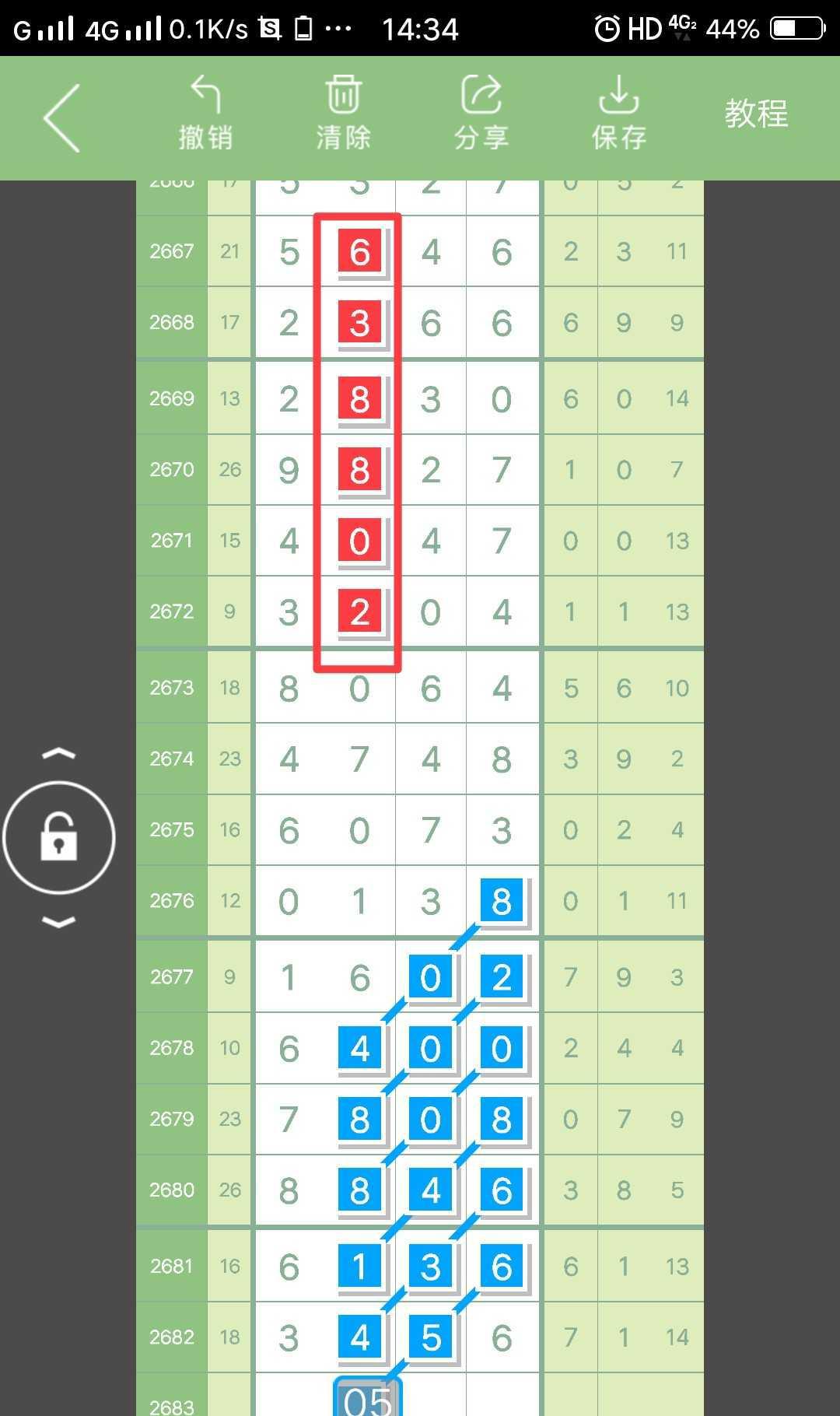Go back using the left arrow

pos(62,118)
